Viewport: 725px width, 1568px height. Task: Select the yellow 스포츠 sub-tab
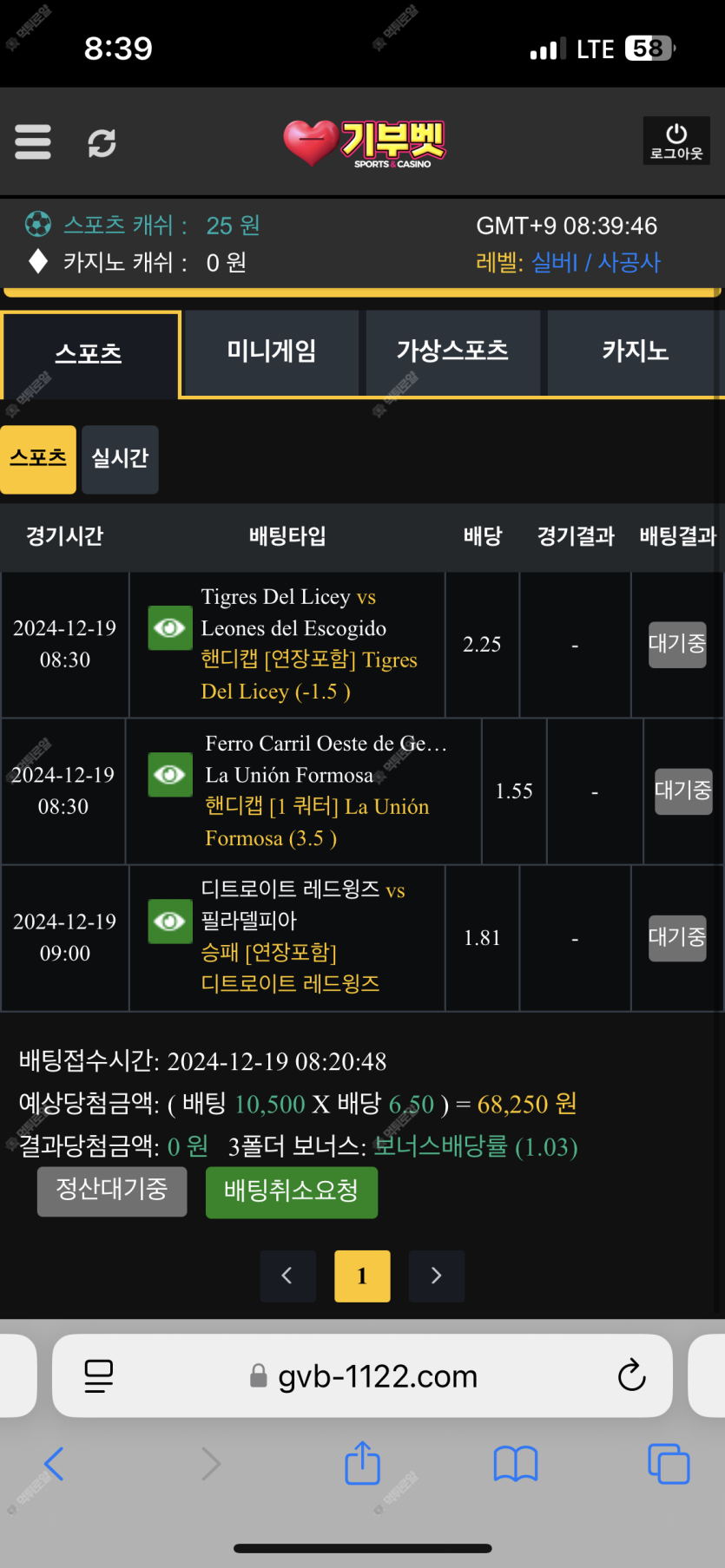(x=38, y=459)
